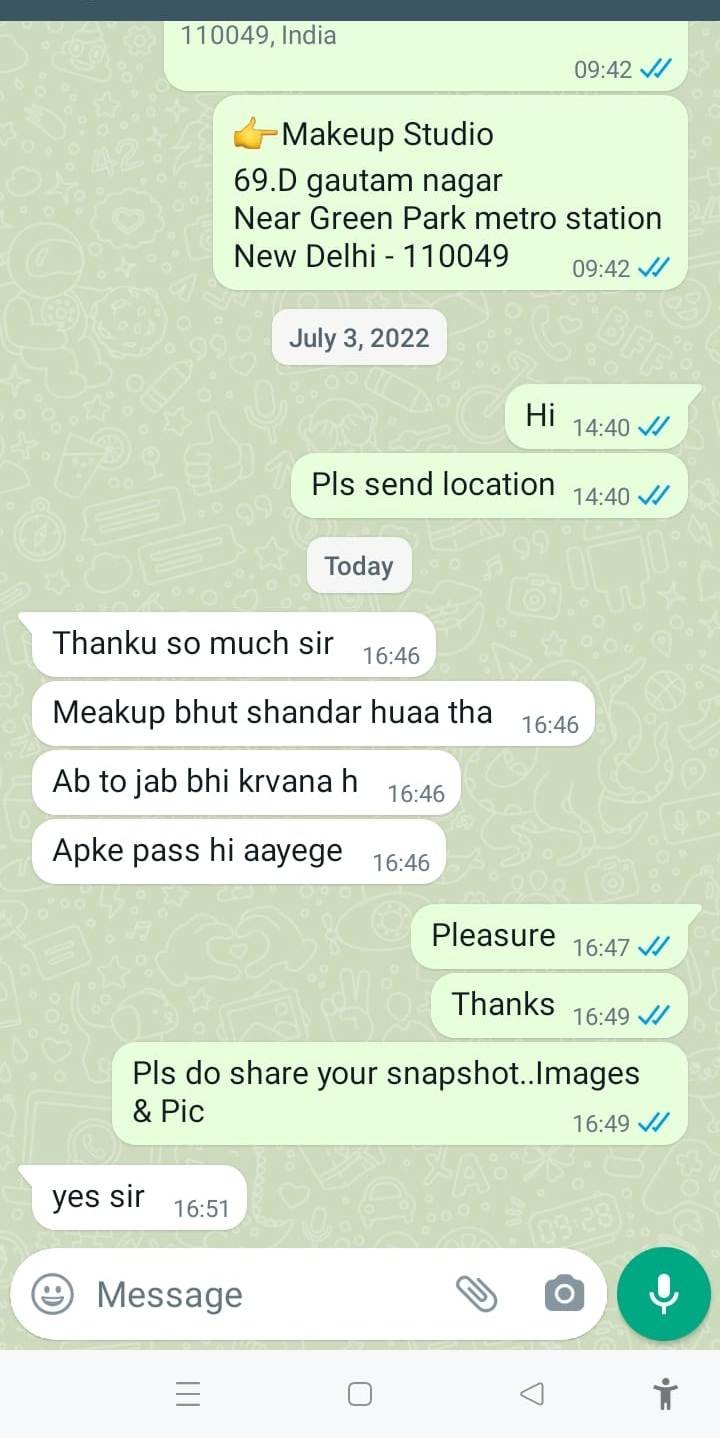
Task: Go back using the system back triangle
Action: 532,1393
